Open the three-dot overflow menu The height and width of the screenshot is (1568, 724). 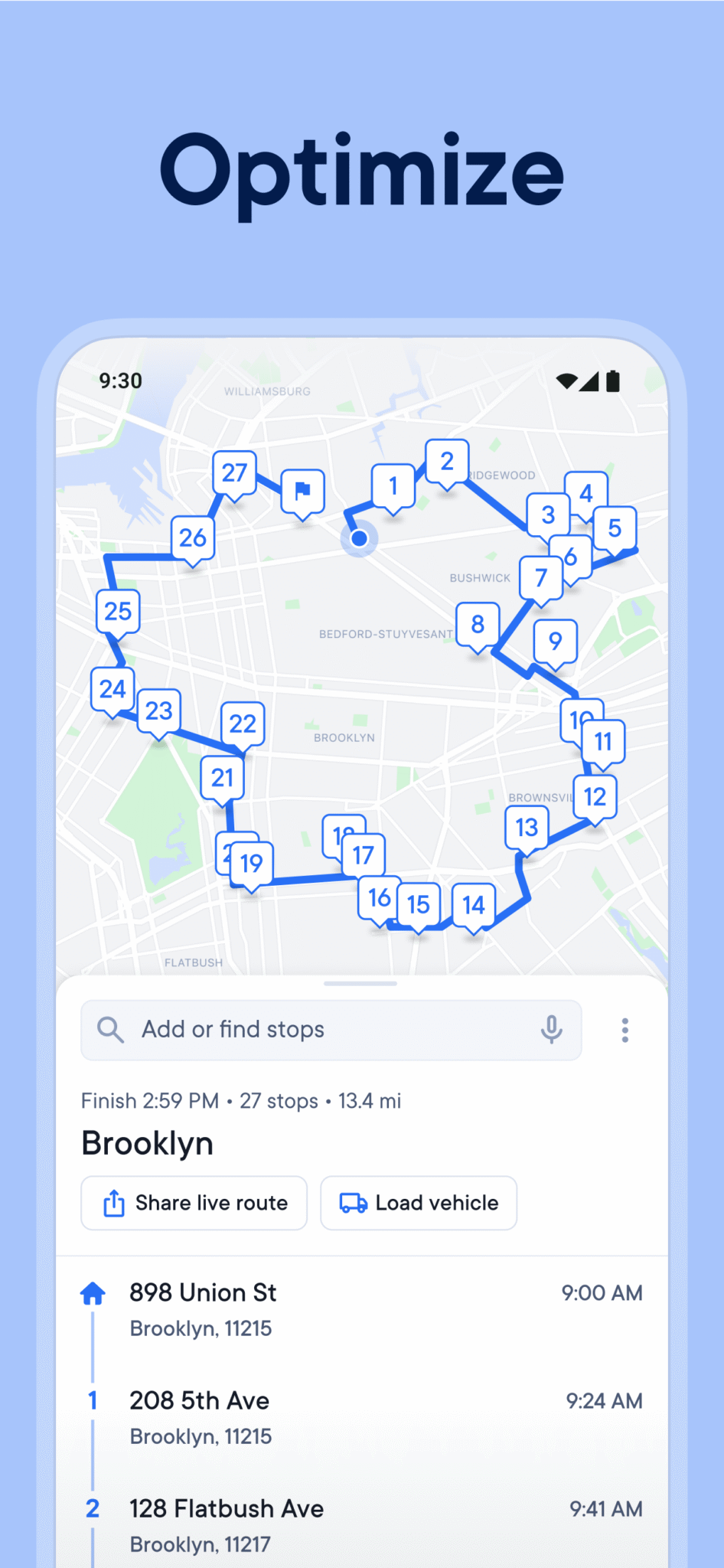click(625, 1030)
